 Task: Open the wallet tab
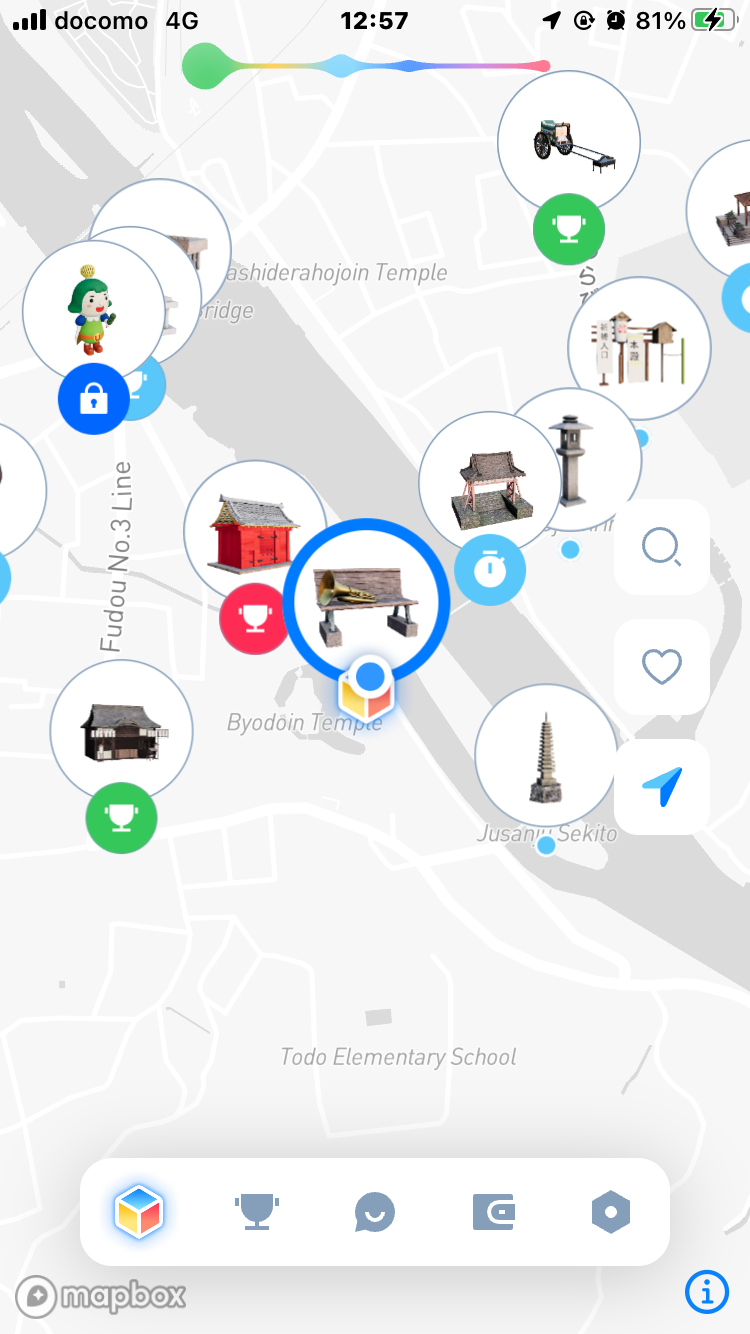coord(493,1212)
